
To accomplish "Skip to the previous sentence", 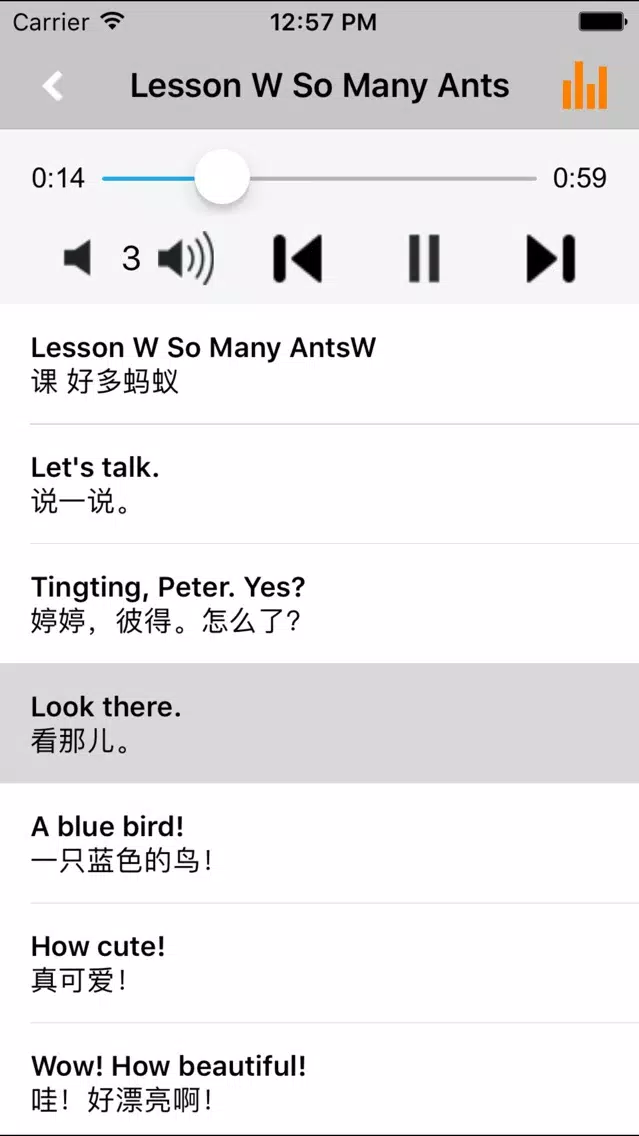I will click(x=298, y=258).
